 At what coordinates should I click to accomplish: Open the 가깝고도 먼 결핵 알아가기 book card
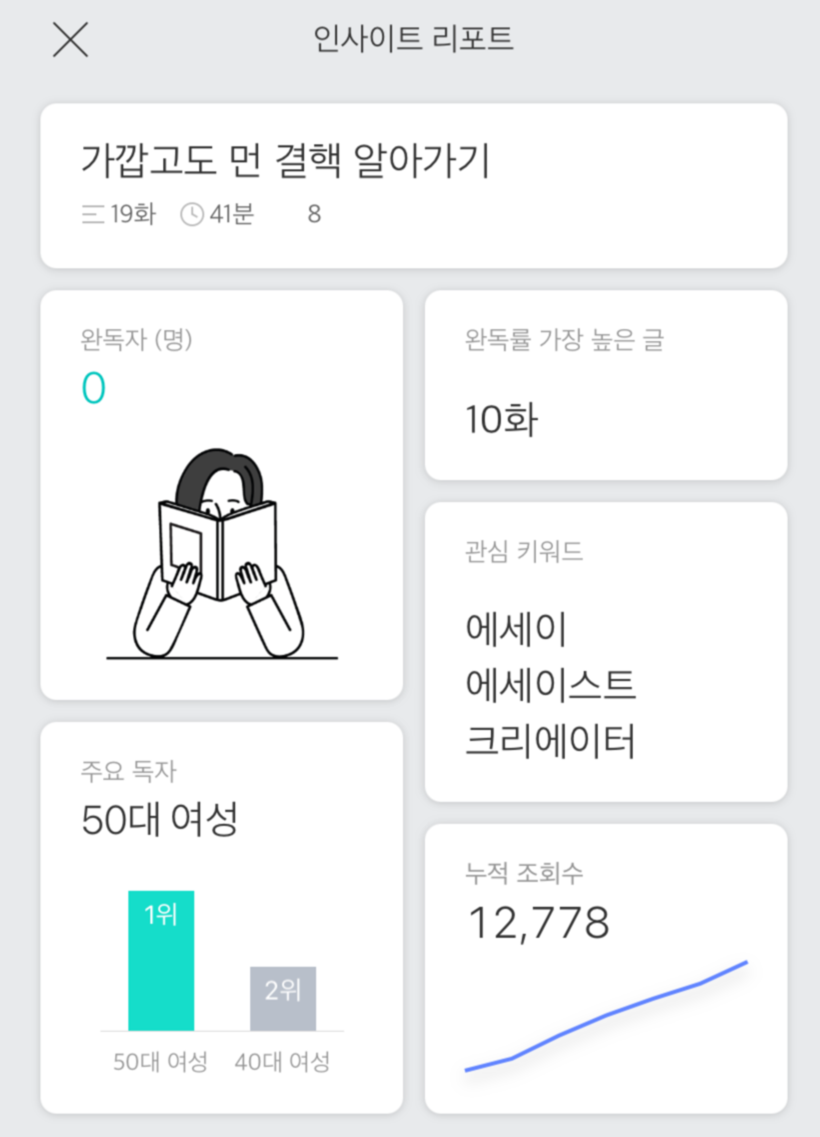[413, 186]
